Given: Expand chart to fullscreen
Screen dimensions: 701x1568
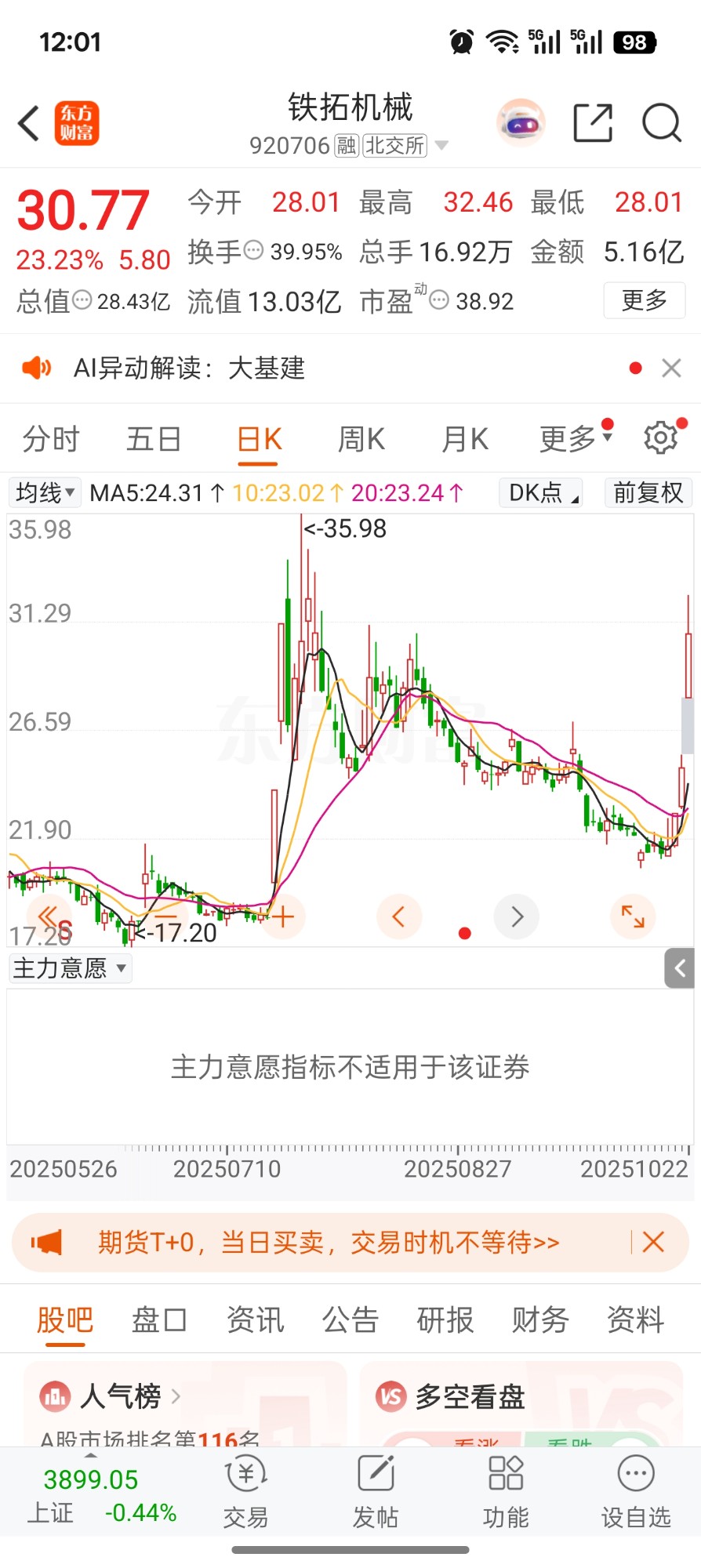Looking at the screenshot, I should point(633,916).
